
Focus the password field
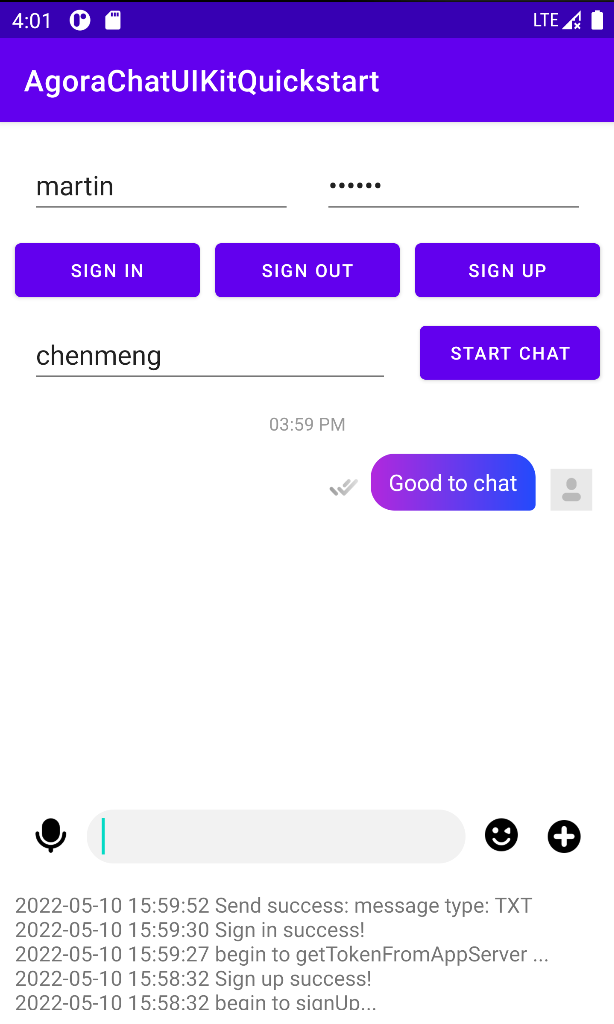tap(453, 187)
